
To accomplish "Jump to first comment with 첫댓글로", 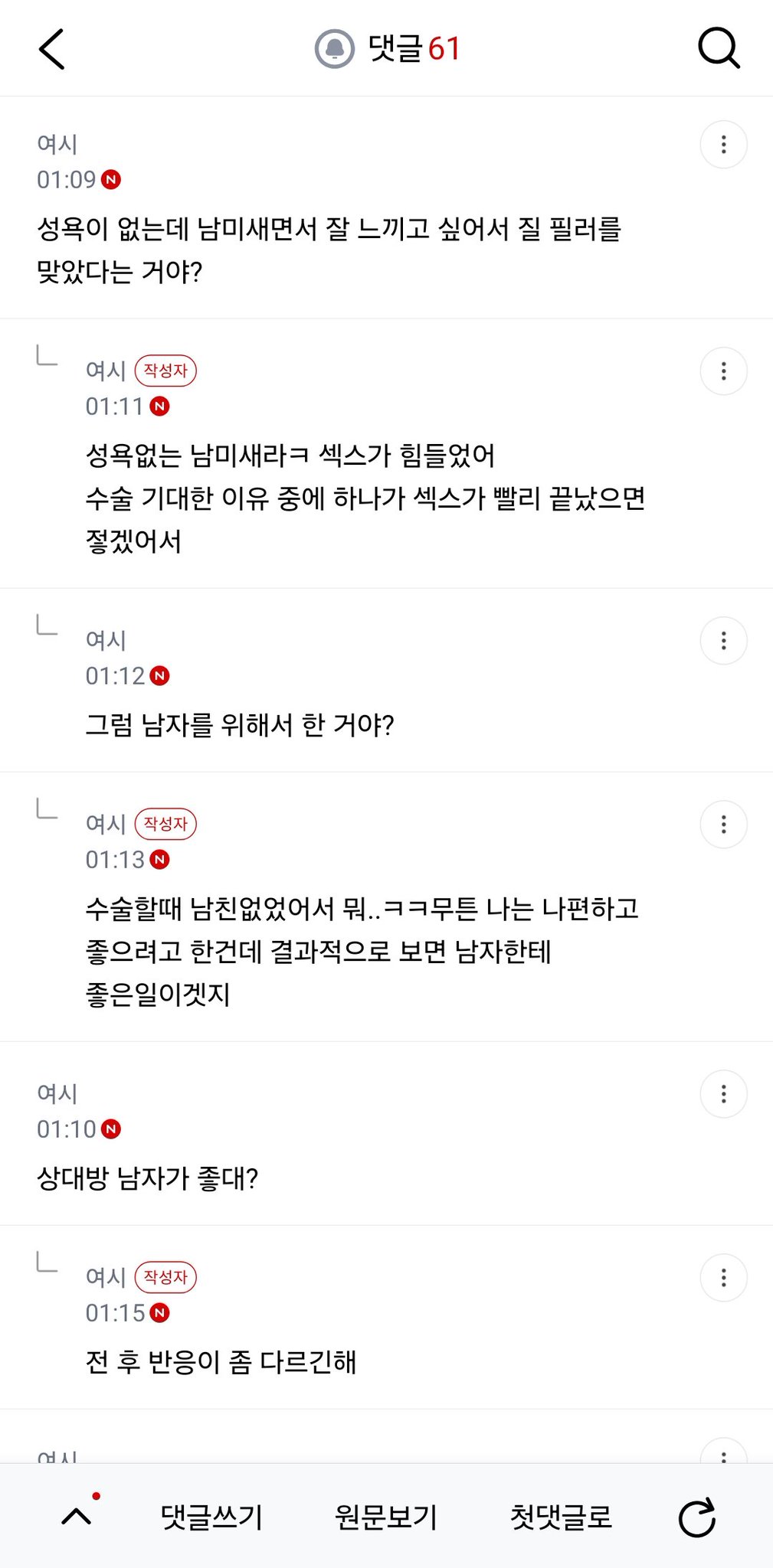I will (x=561, y=1517).
